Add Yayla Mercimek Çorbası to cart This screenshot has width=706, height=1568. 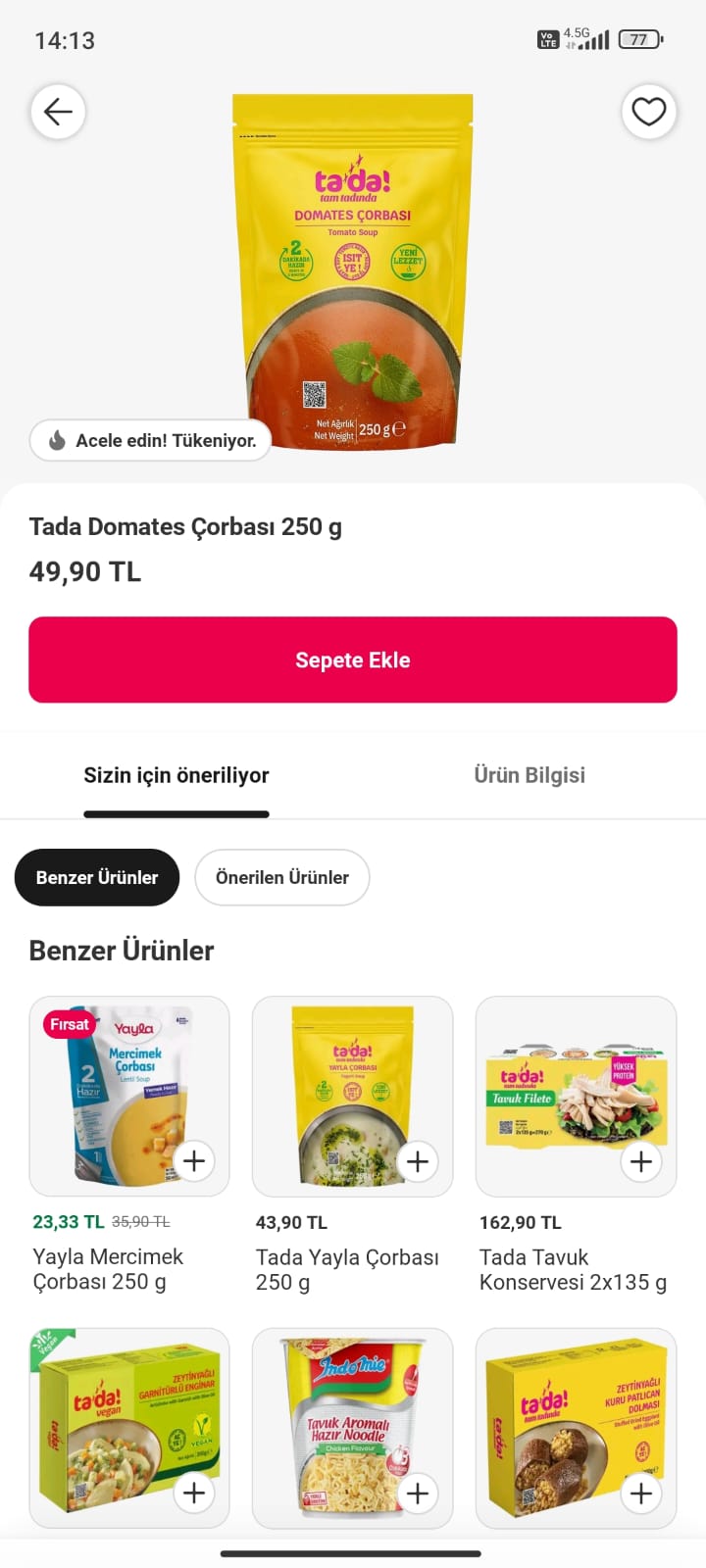point(194,1160)
